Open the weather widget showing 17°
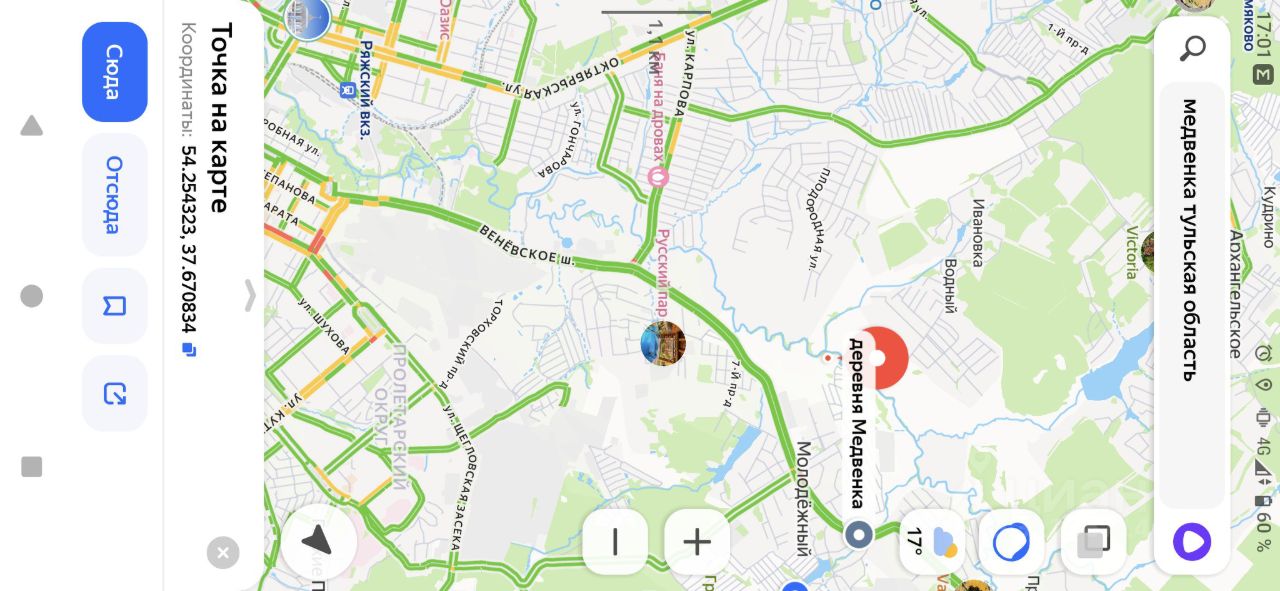The height and width of the screenshot is (591, 1280). point(931,542)
